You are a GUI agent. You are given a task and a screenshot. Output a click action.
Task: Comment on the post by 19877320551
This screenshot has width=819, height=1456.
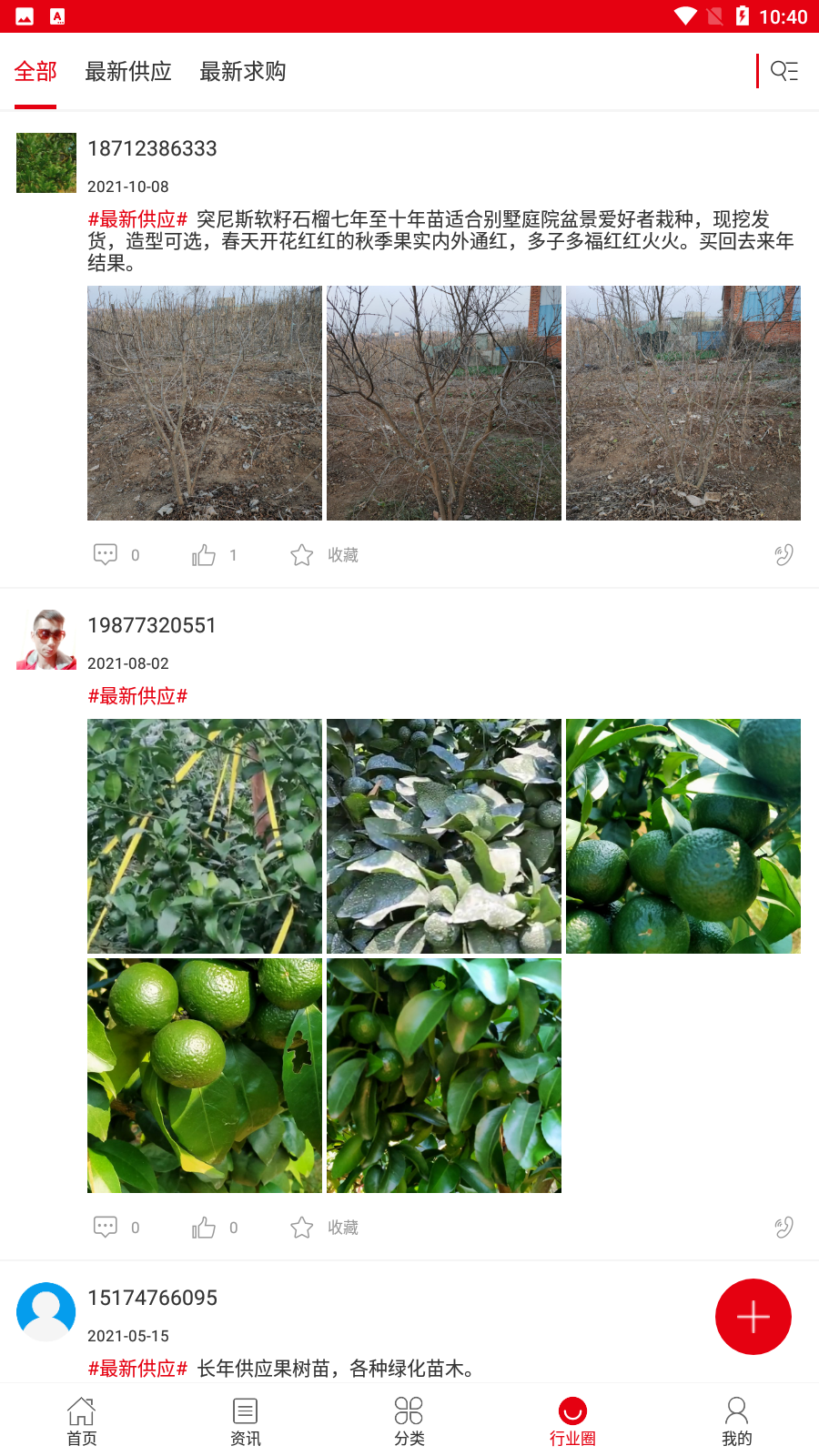[106, 1227]
